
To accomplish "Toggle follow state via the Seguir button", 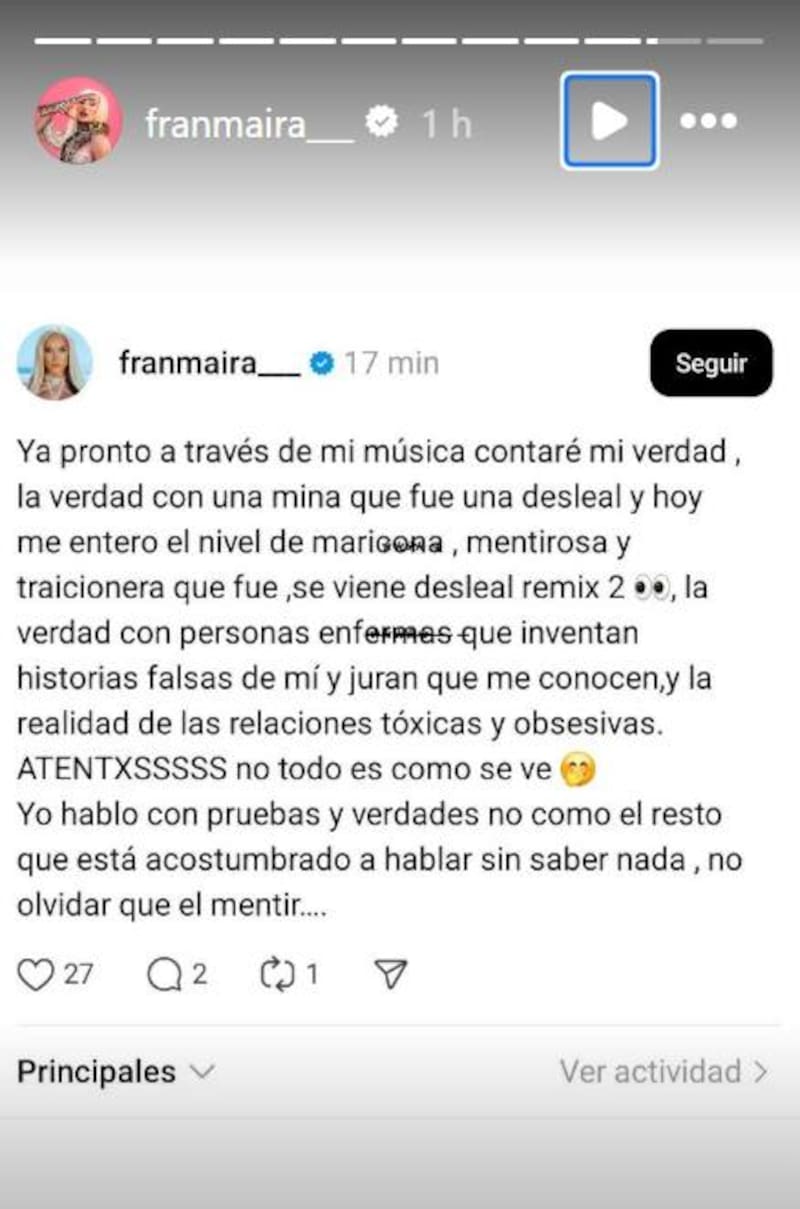I will click(711, 363).
